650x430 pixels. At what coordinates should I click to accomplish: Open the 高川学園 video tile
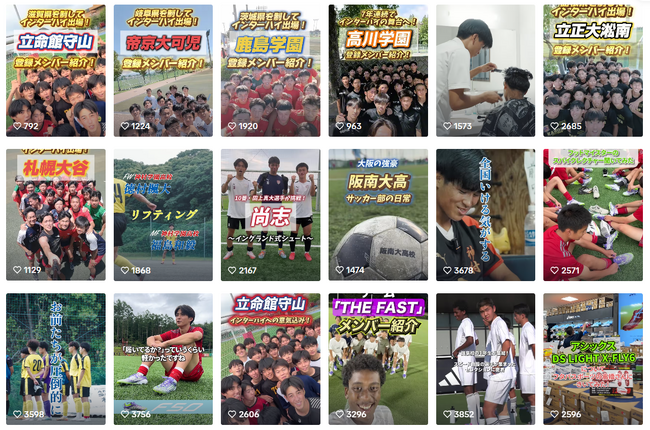coord(378,70)
